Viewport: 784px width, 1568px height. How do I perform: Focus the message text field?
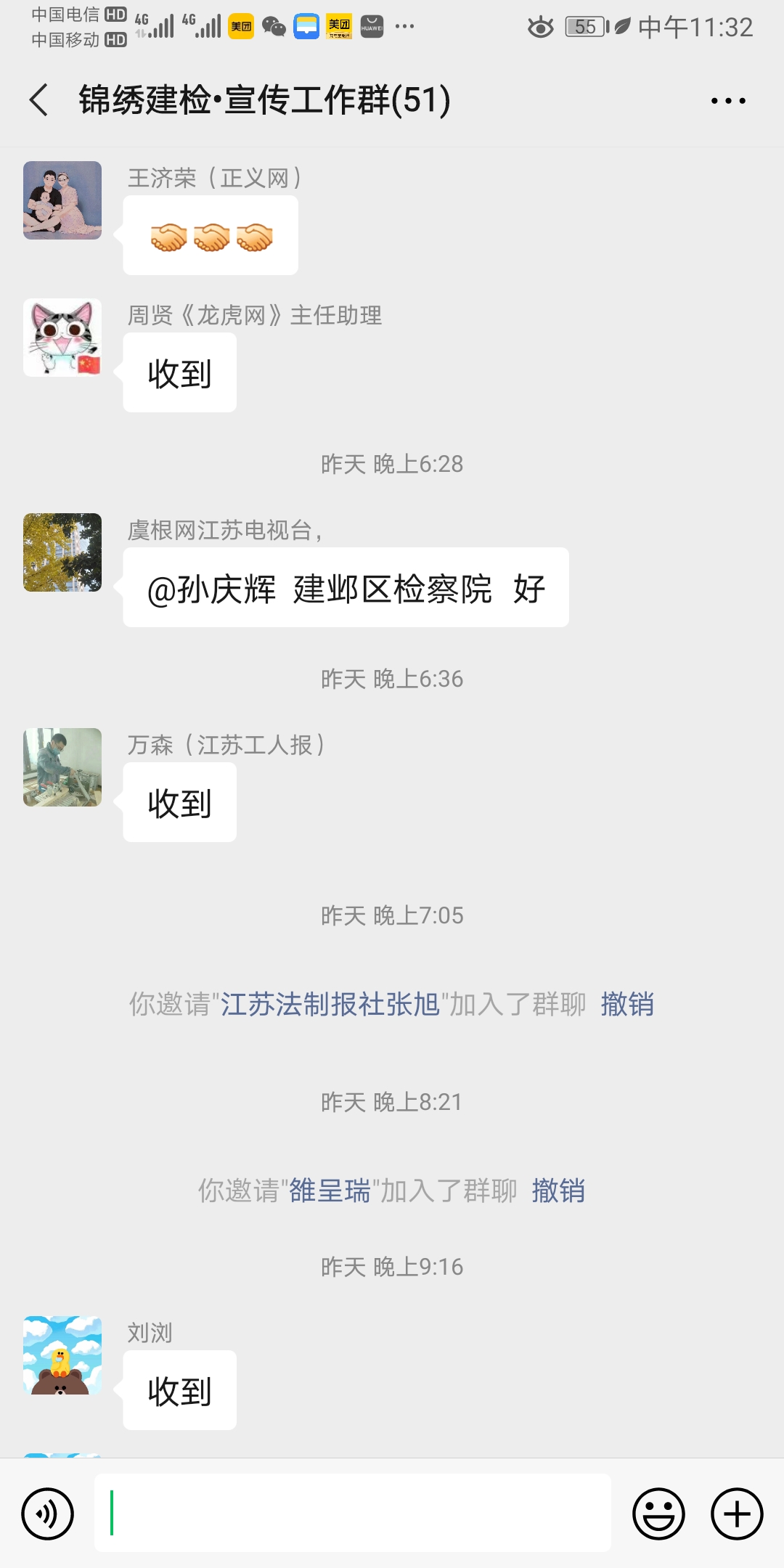pos(352,1513)
